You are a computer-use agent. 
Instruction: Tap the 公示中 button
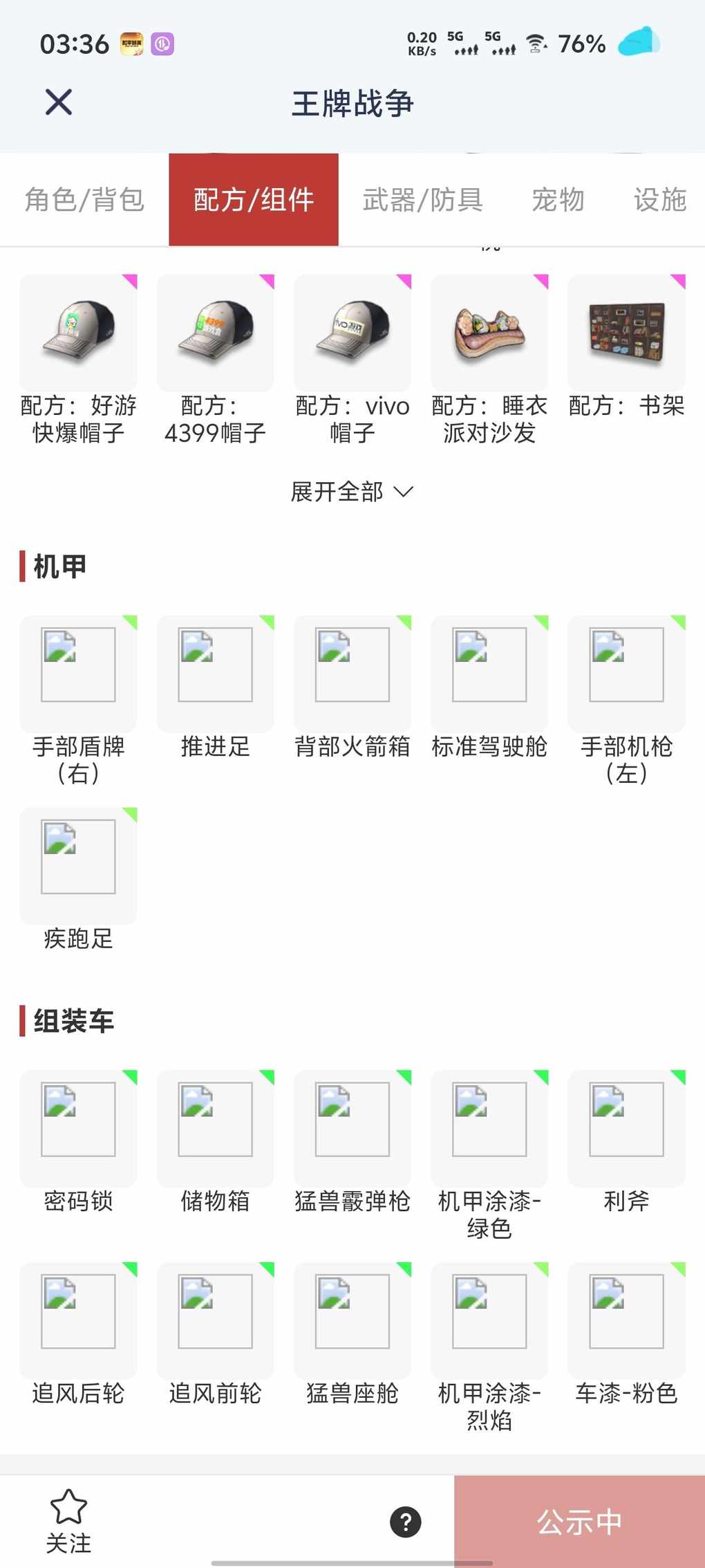point(579,1522)
